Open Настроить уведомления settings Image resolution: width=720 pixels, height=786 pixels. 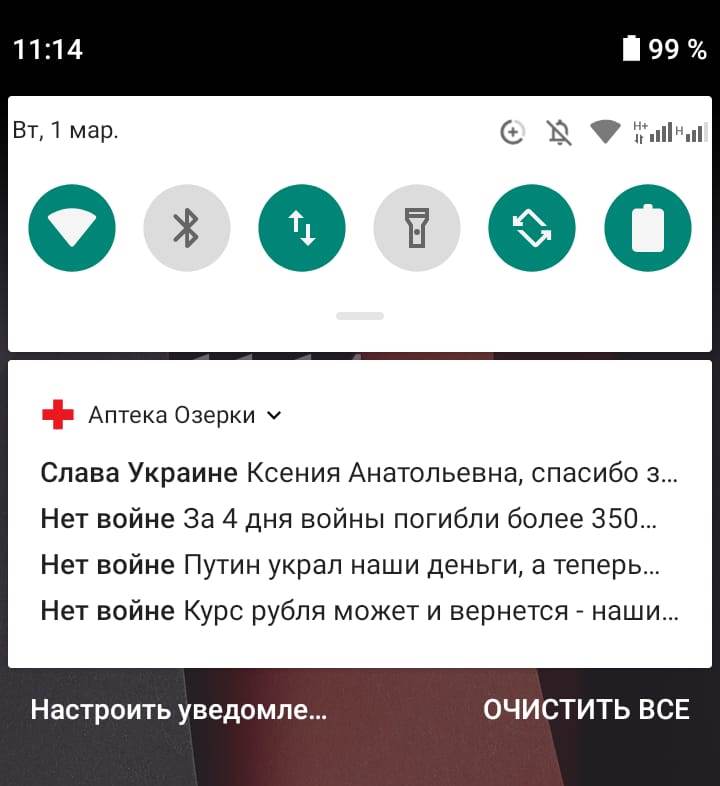pos(179,710)
